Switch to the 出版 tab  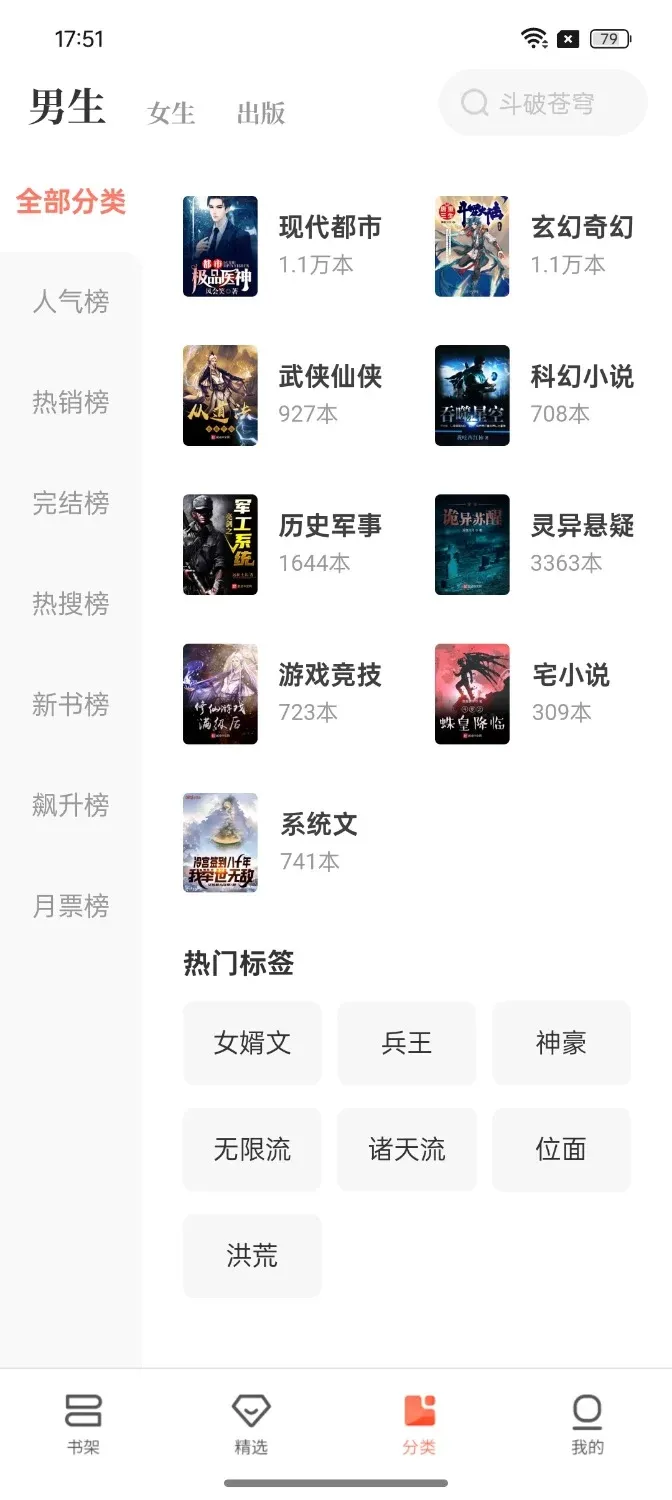click(261, 113)
